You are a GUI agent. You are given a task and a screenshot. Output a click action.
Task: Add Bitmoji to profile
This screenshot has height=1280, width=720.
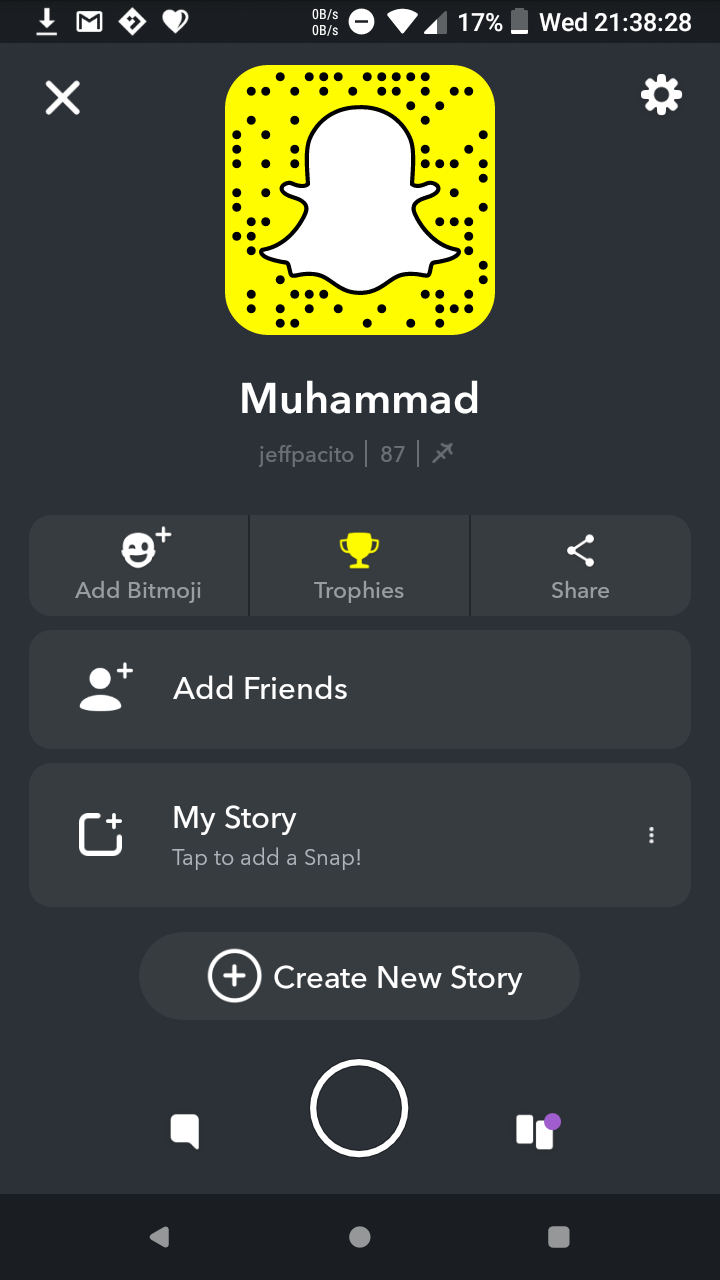138,566
